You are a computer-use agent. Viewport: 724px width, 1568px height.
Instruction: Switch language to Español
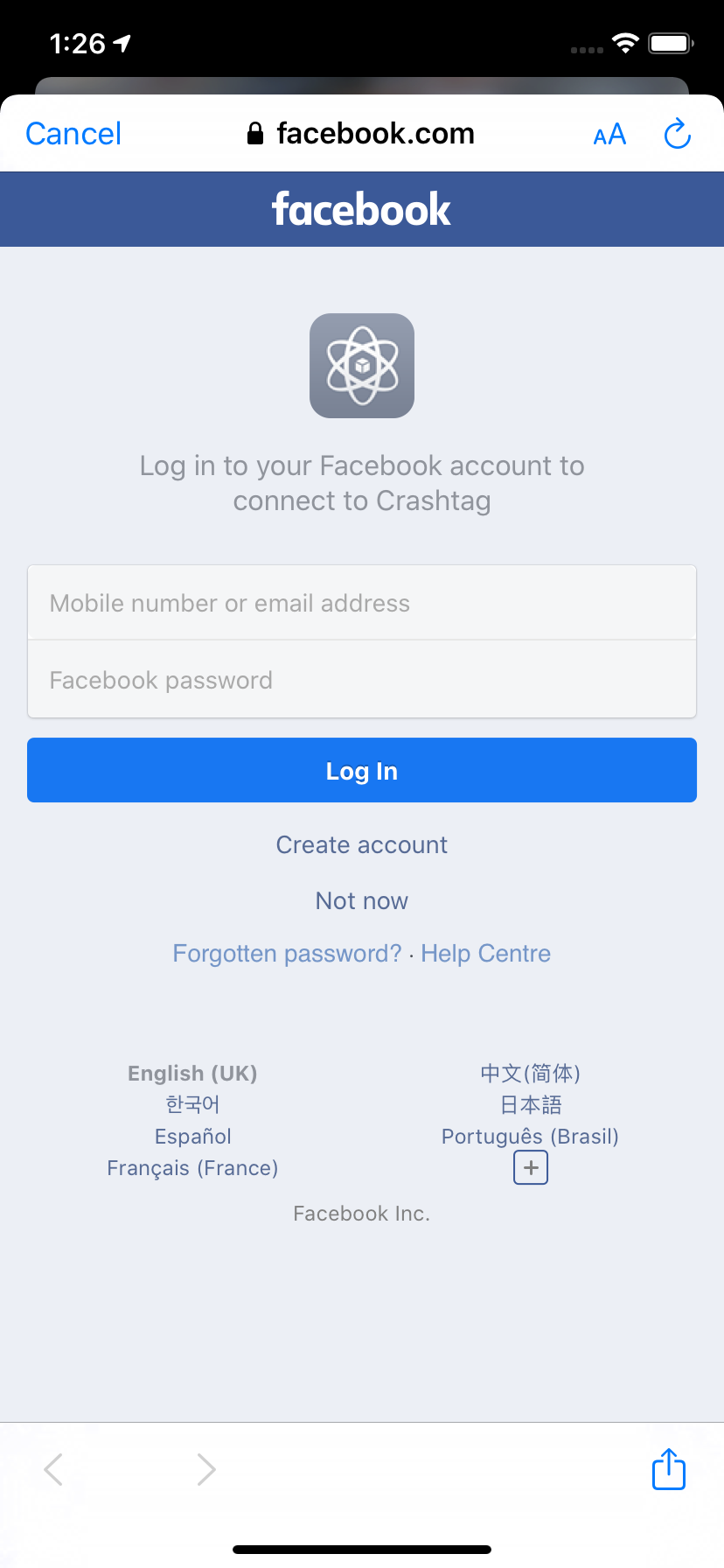(192, 1136)
